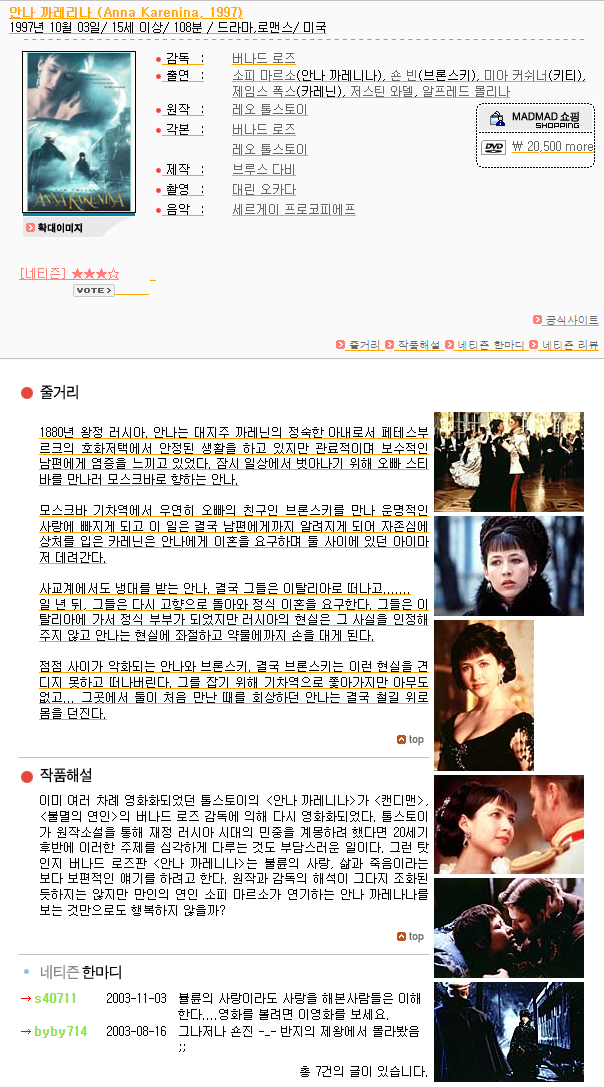
Task: Open composer 세르게이 프로코피에프 link
Action: click(293, 209)
